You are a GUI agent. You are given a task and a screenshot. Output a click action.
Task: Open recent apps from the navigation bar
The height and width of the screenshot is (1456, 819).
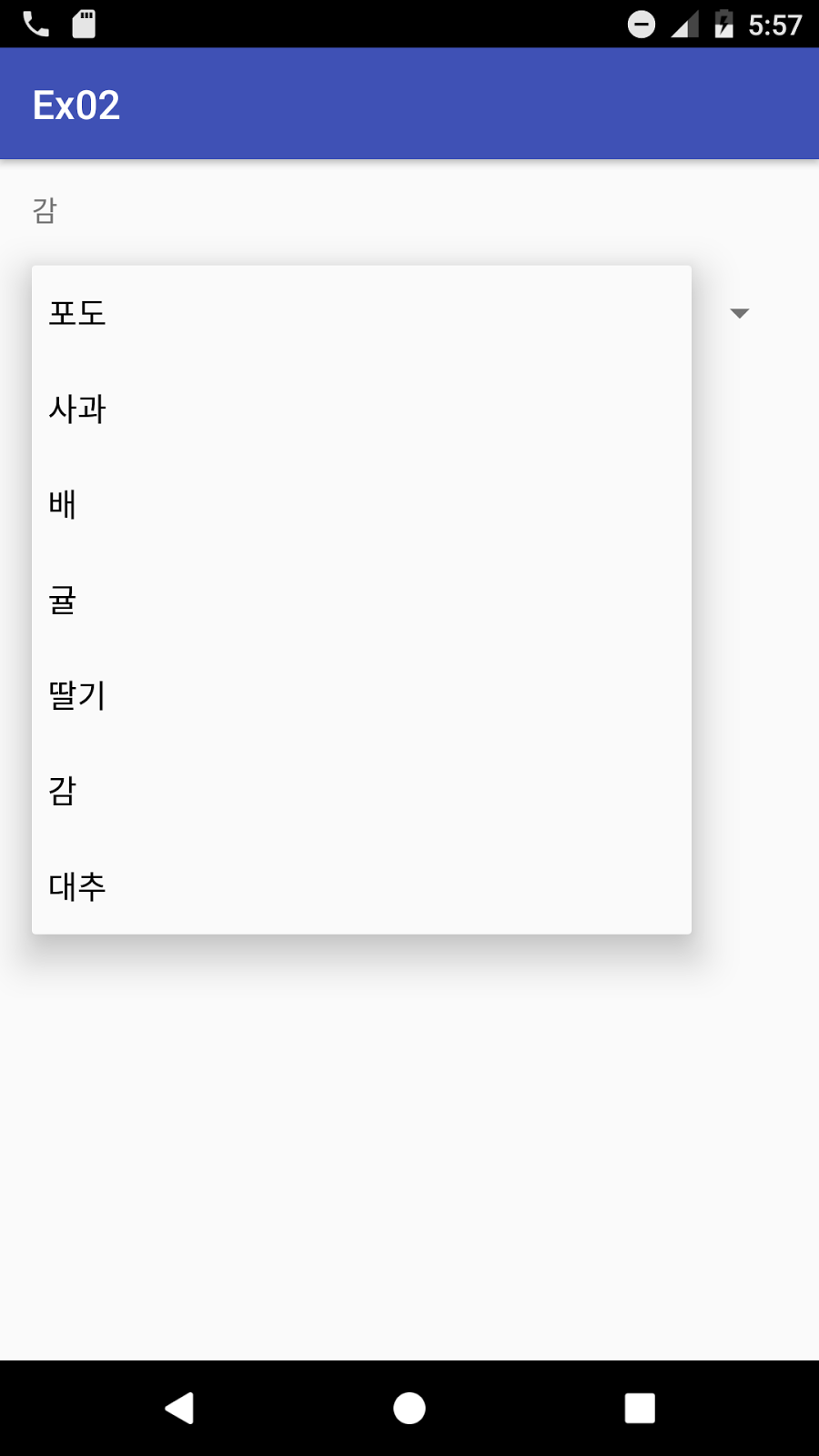(x=640, y=1408)
